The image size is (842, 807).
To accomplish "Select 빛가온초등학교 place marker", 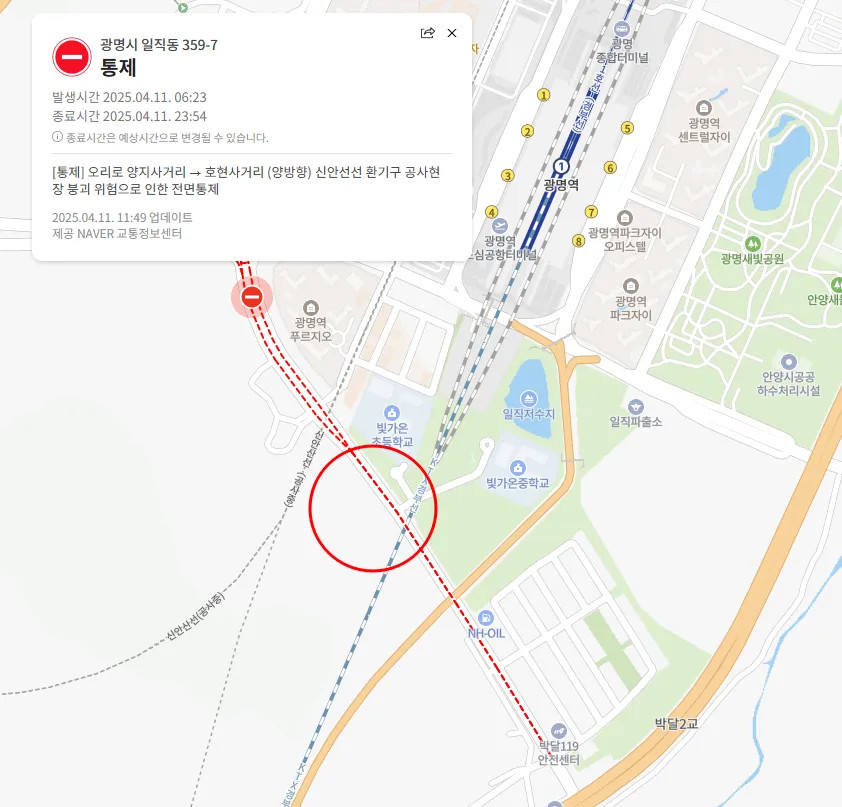I will [x=391, y=413].
